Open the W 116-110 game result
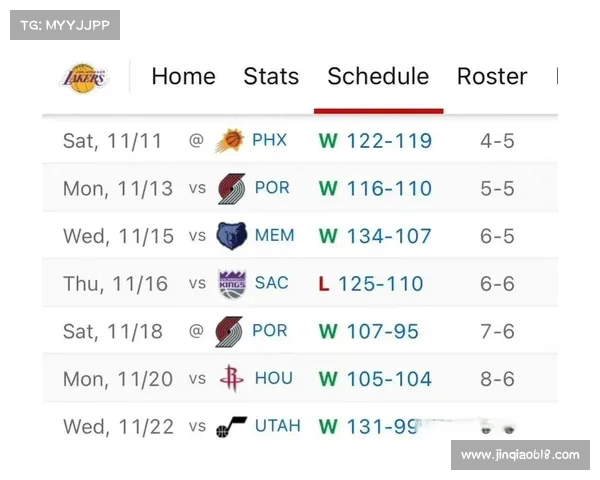Screen dimensions: 600x480 pos(375,188)
